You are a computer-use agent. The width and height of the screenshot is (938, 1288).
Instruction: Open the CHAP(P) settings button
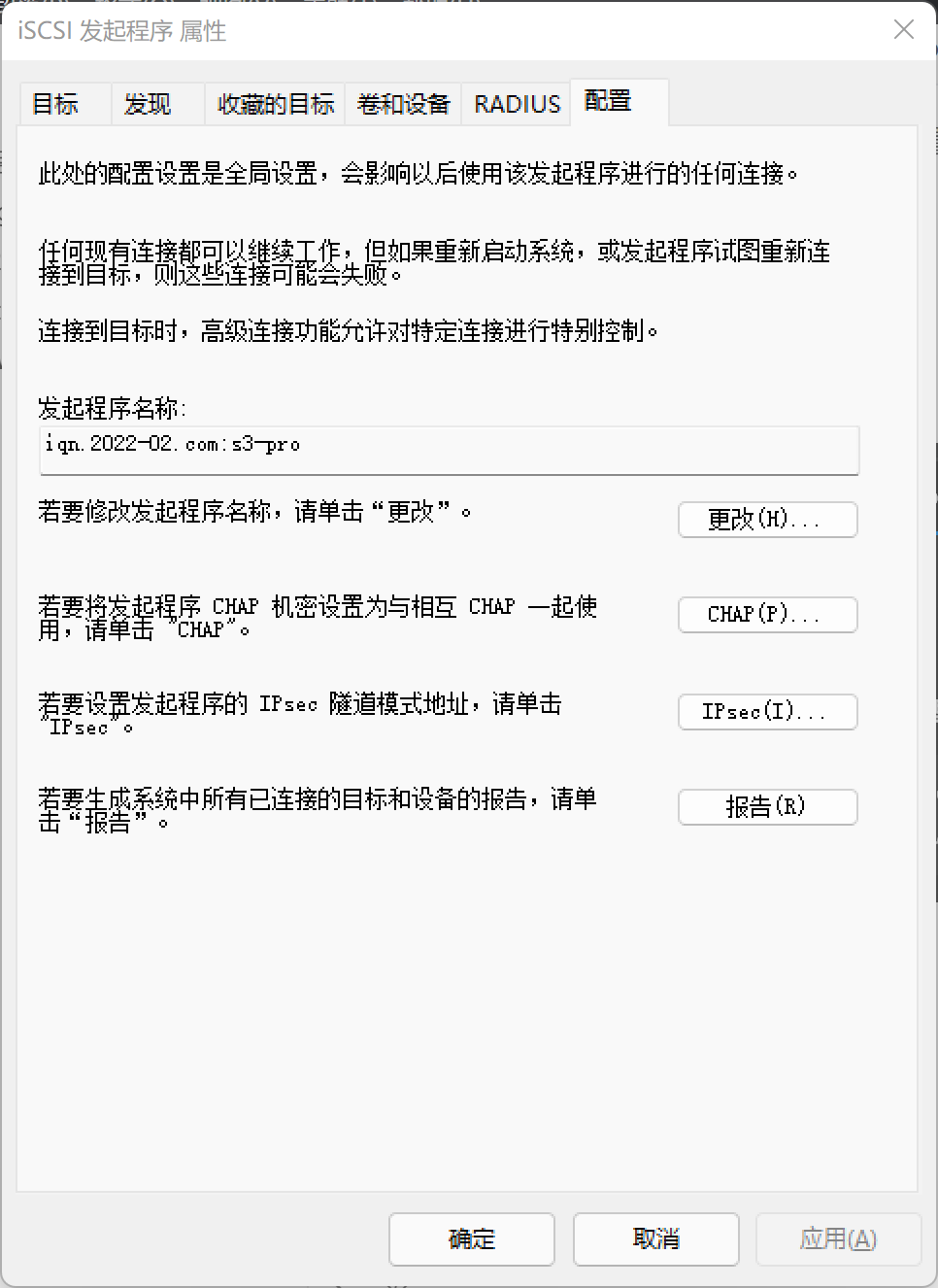767,615
